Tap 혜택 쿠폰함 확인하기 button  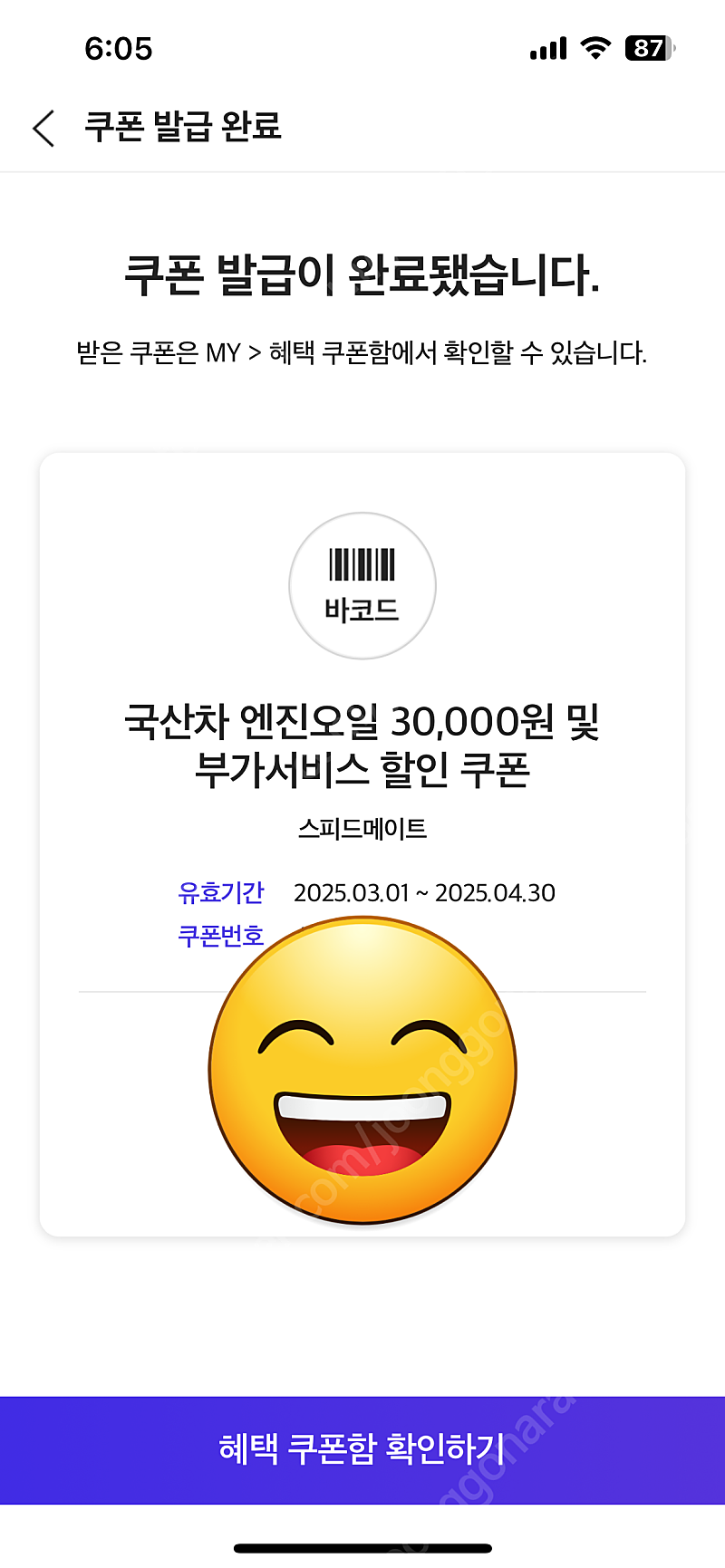coord(362,1449)
